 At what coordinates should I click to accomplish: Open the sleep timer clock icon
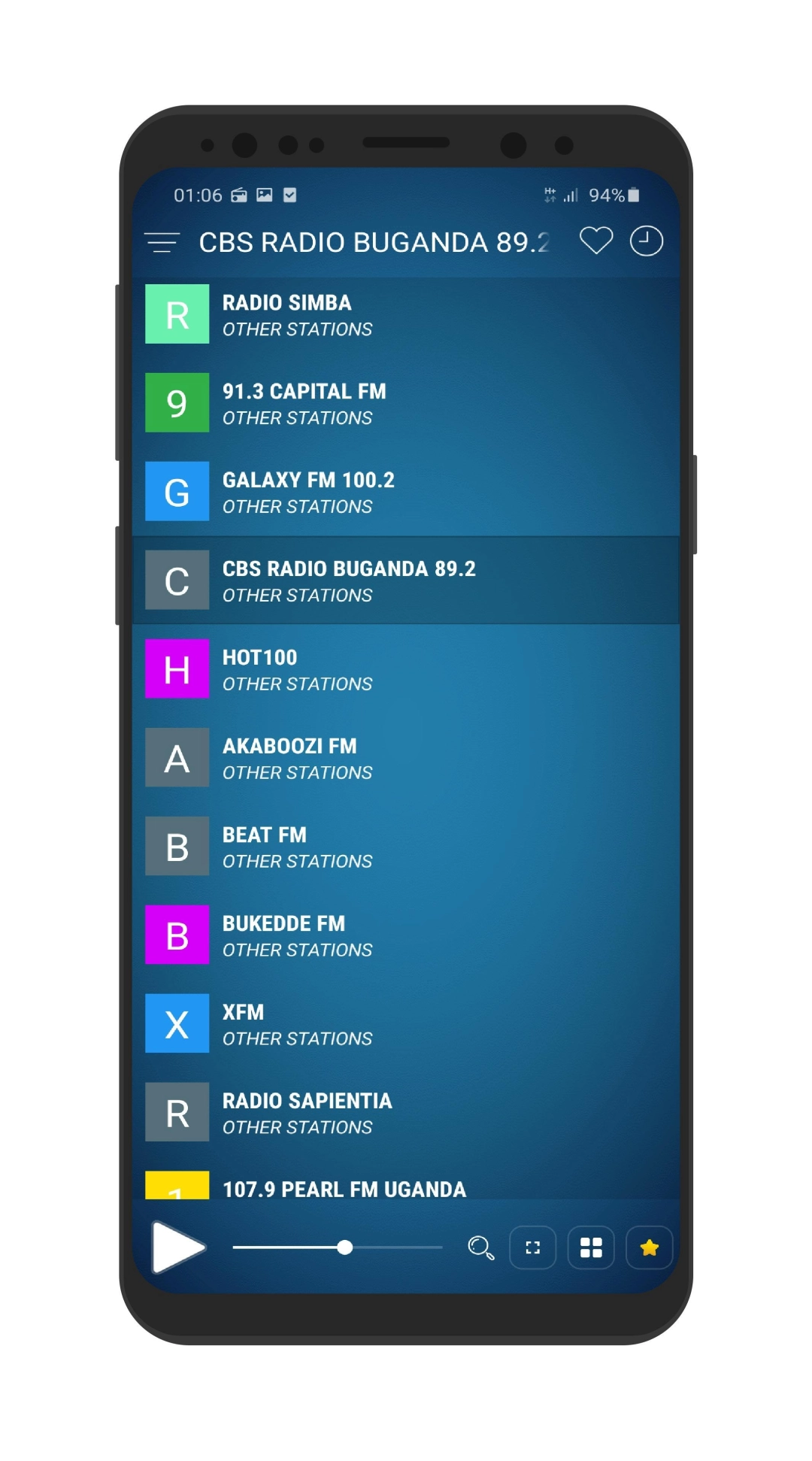(646, 241)
